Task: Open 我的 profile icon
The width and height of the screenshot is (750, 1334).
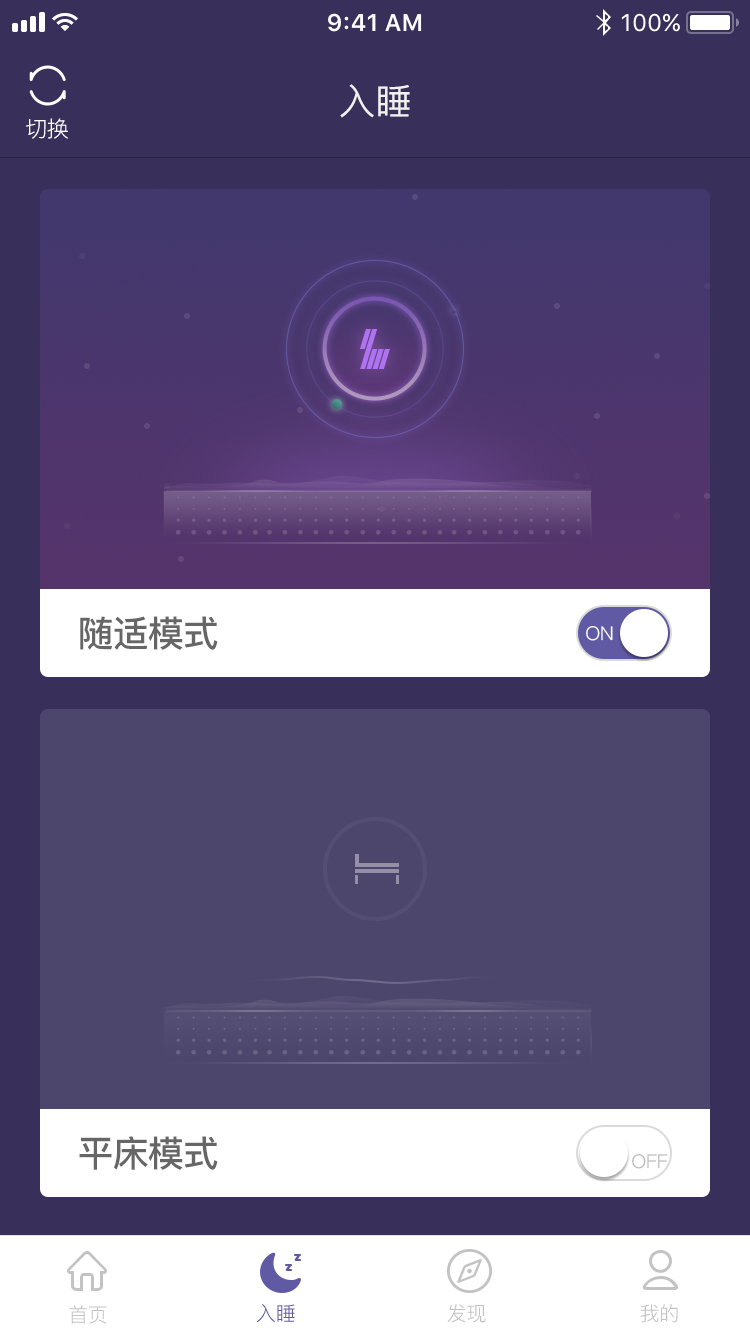Action: pyautogui.click(x=660, y=1270)
